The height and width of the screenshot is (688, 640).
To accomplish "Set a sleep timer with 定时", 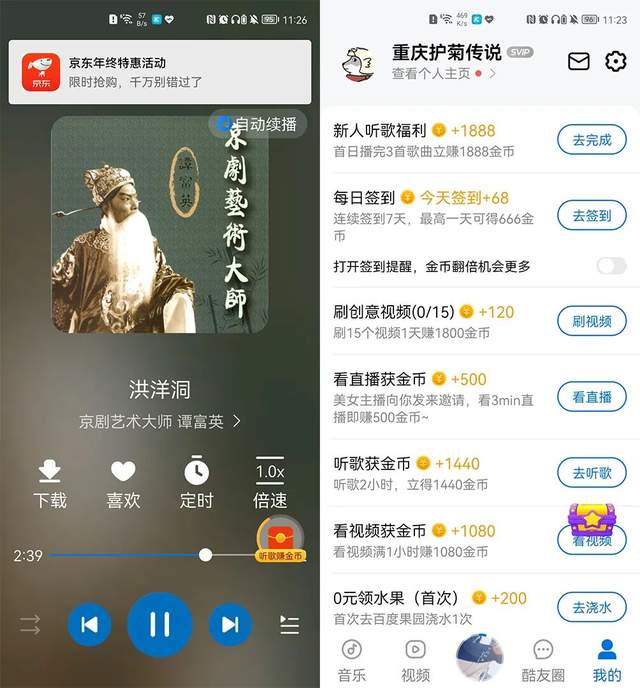I will tap(196, 482).
